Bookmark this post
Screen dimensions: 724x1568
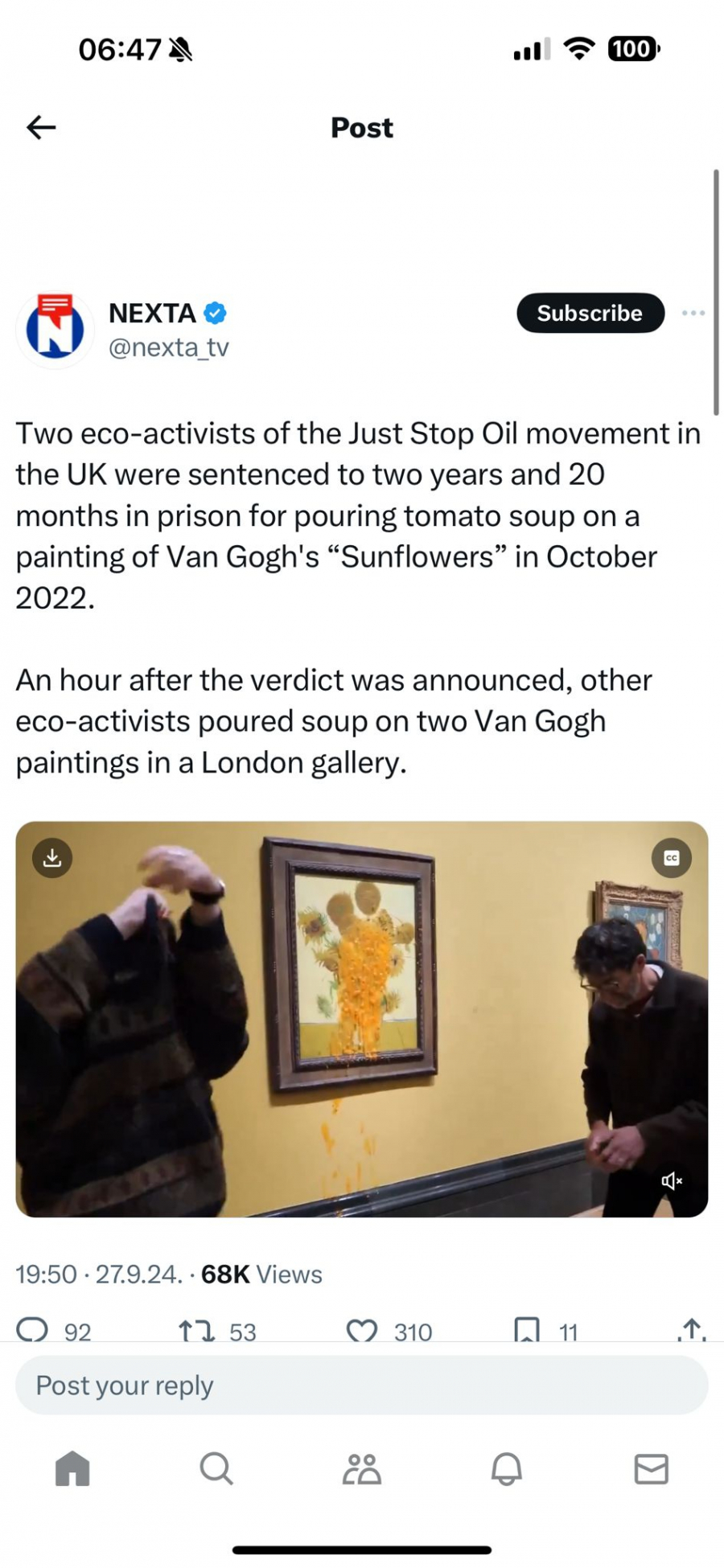tap(527, 1331)
